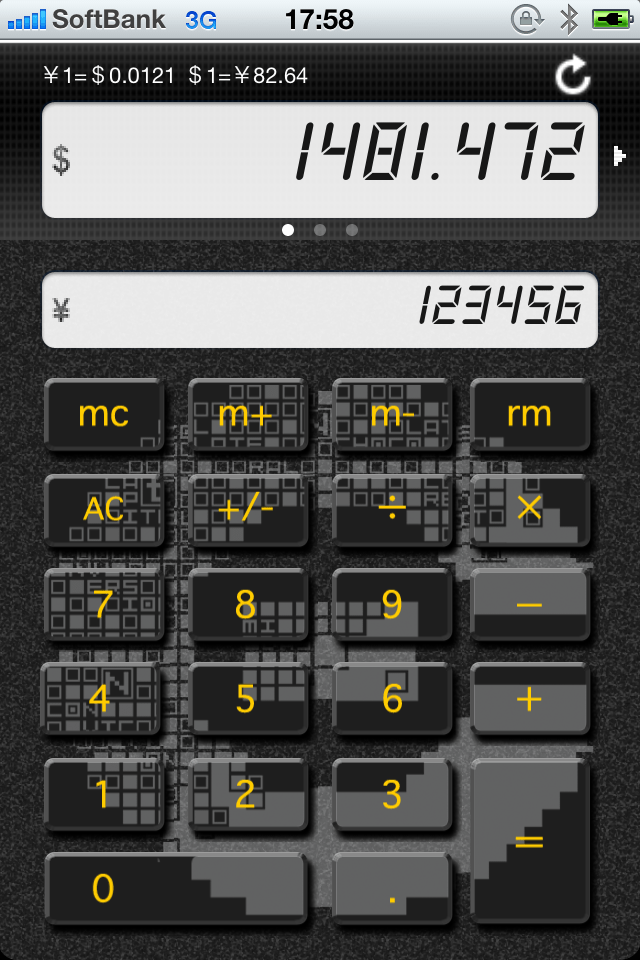Enter digit 0

pyautogui.click(x=175, y=887)
